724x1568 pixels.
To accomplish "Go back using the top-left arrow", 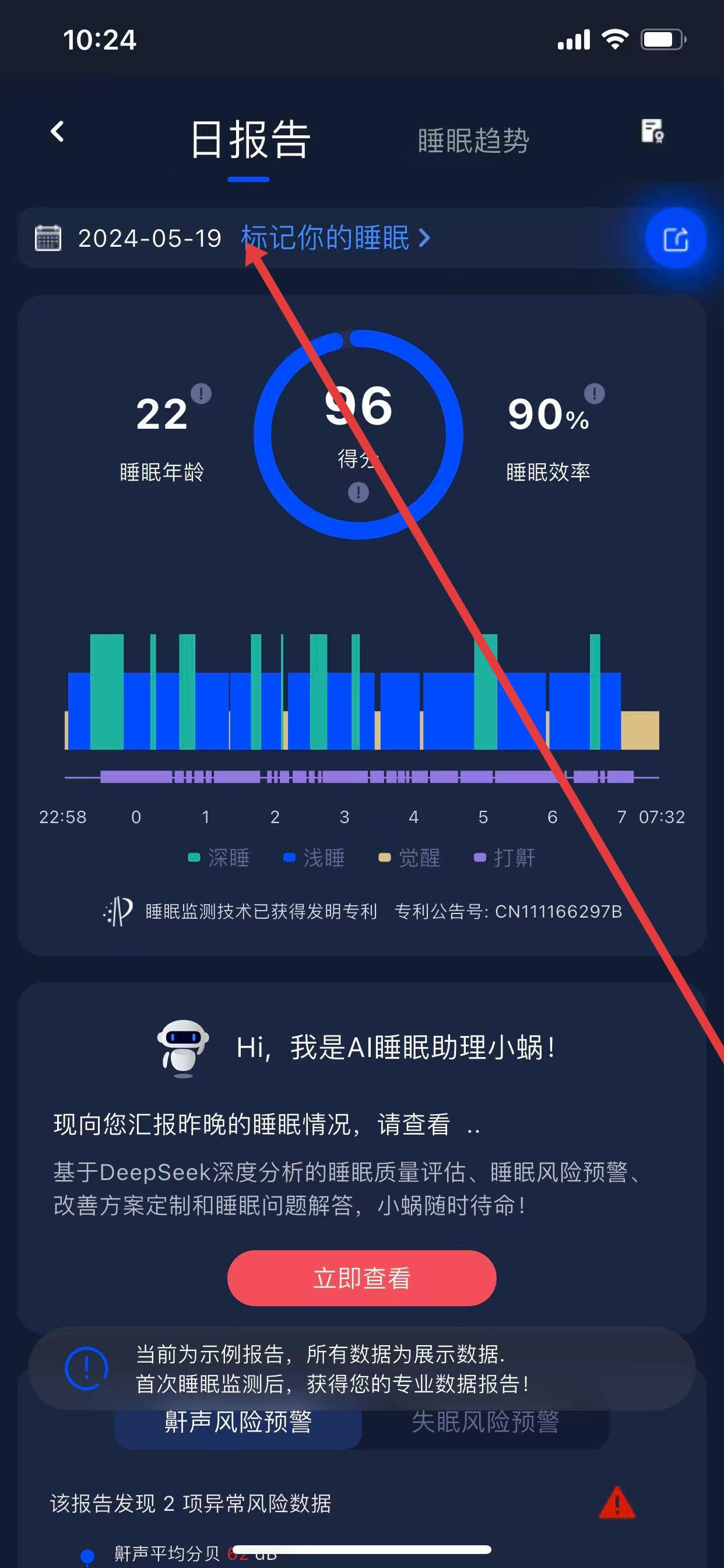I will pyautogui.click(x=57, y=131).
